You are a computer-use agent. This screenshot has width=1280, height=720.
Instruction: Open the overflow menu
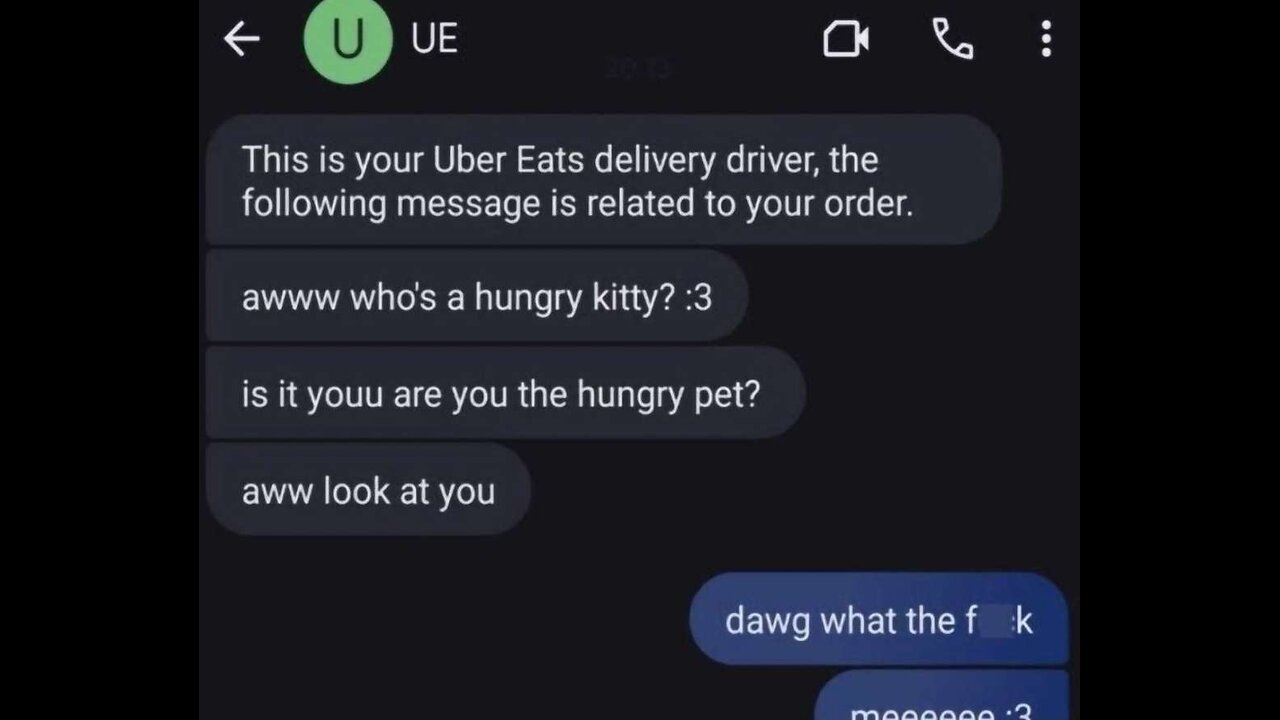1046,40
